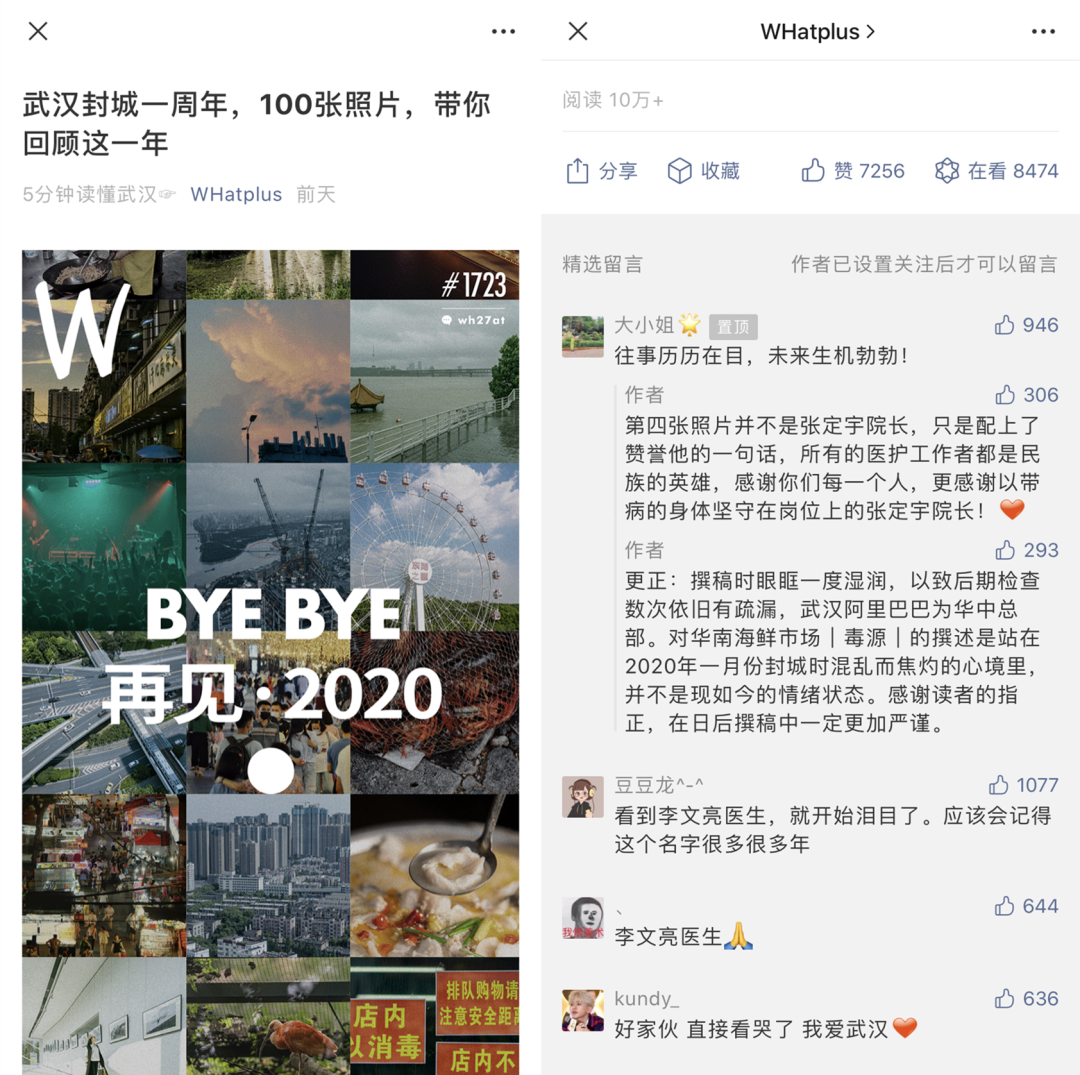Mark article as 在看 8474
1080x1075 pixels.
pos(996,171)
